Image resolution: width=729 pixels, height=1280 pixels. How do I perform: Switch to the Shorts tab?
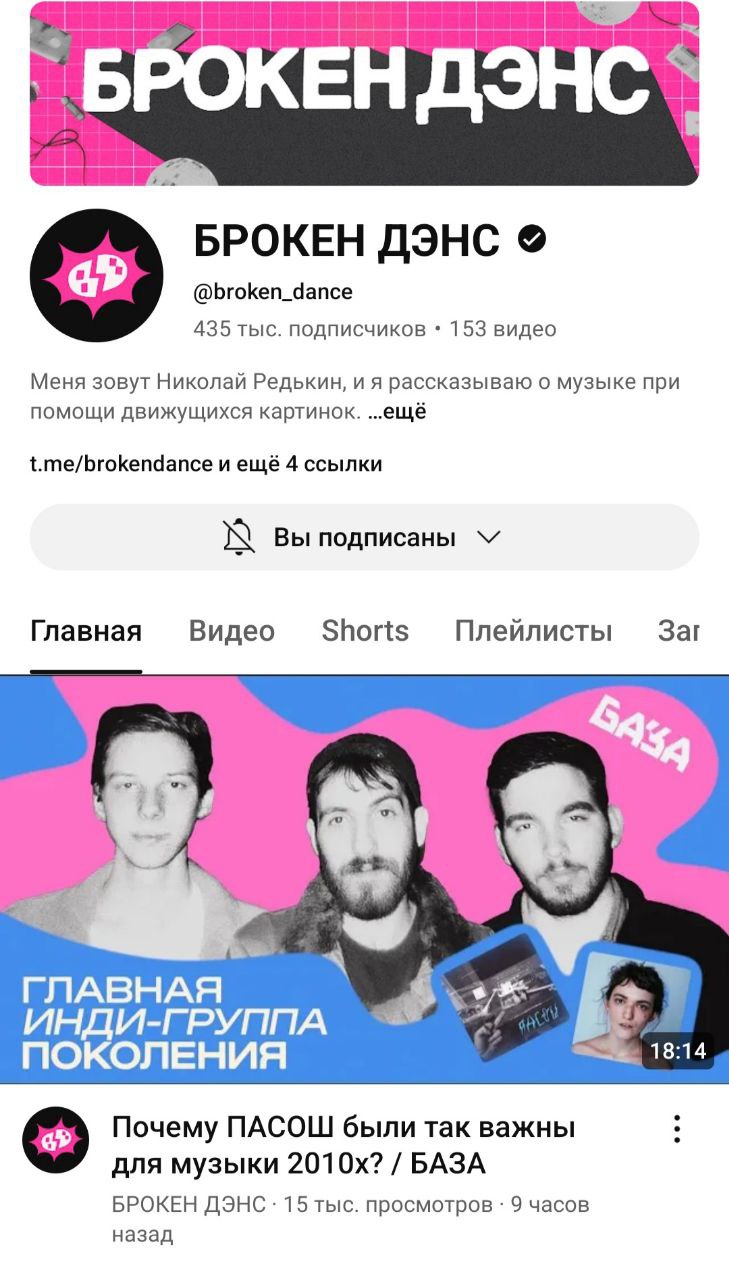(x=365, y=631)
